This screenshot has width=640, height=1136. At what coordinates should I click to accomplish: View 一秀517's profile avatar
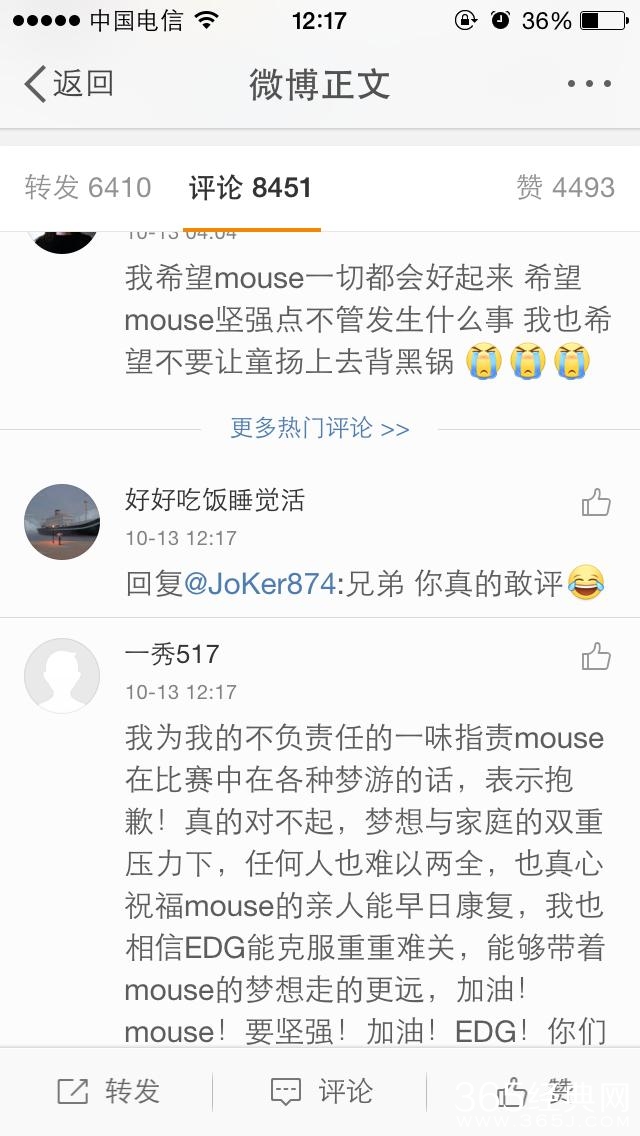pos(62,675)
